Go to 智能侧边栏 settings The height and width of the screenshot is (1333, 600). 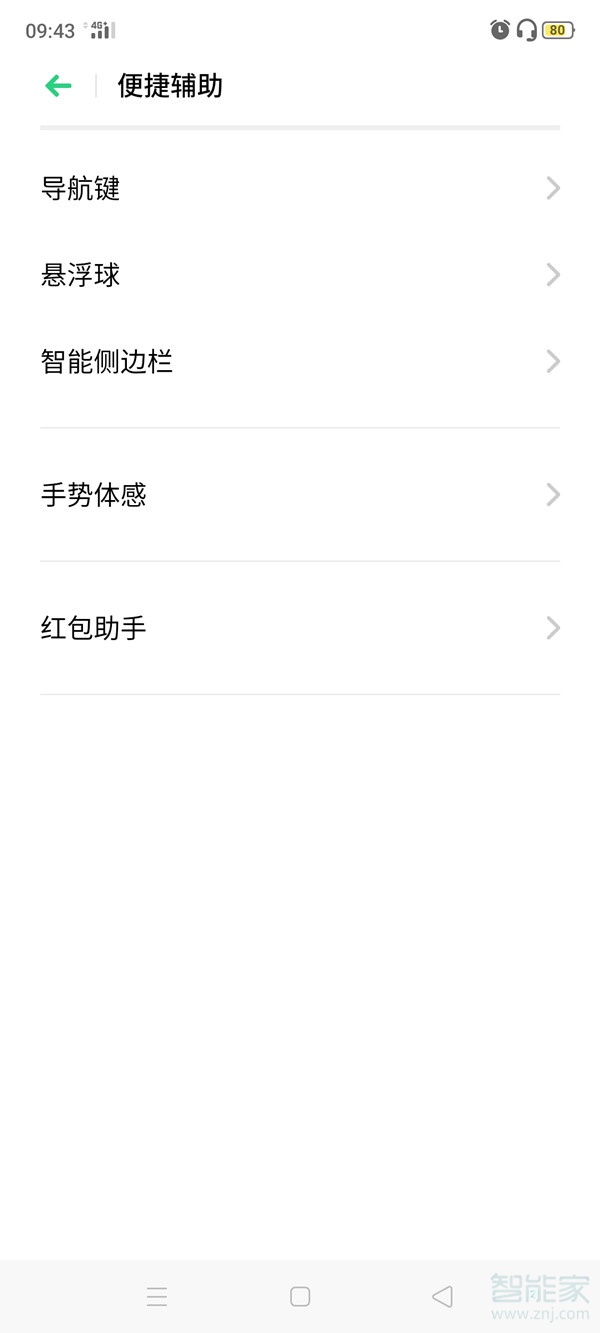[300, 361]
